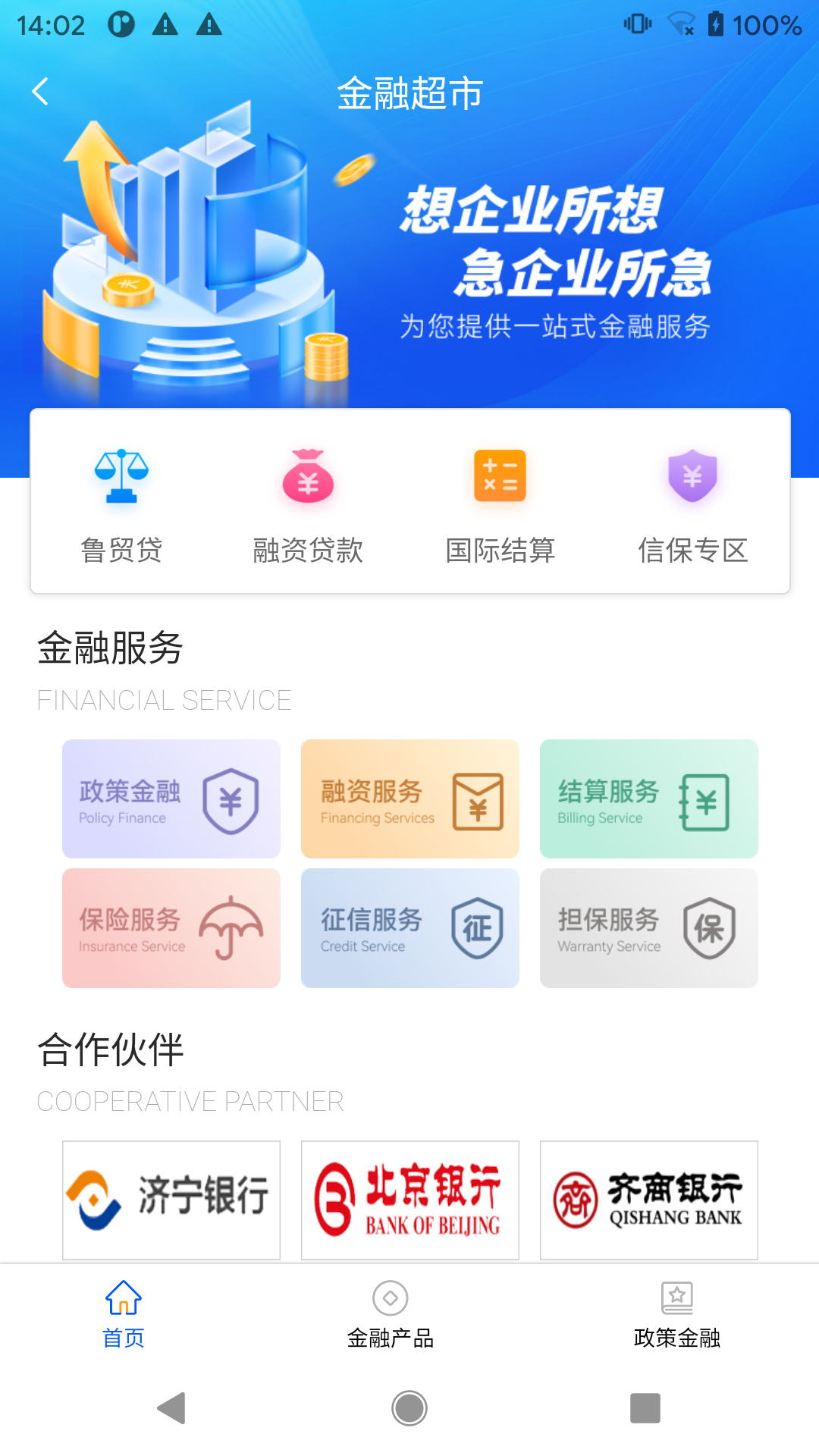Image resolution: width=819 pixels, height=1456 pixels.
Task: Open the 保险服务 Insurance Service card
Action: click(171, 928)
